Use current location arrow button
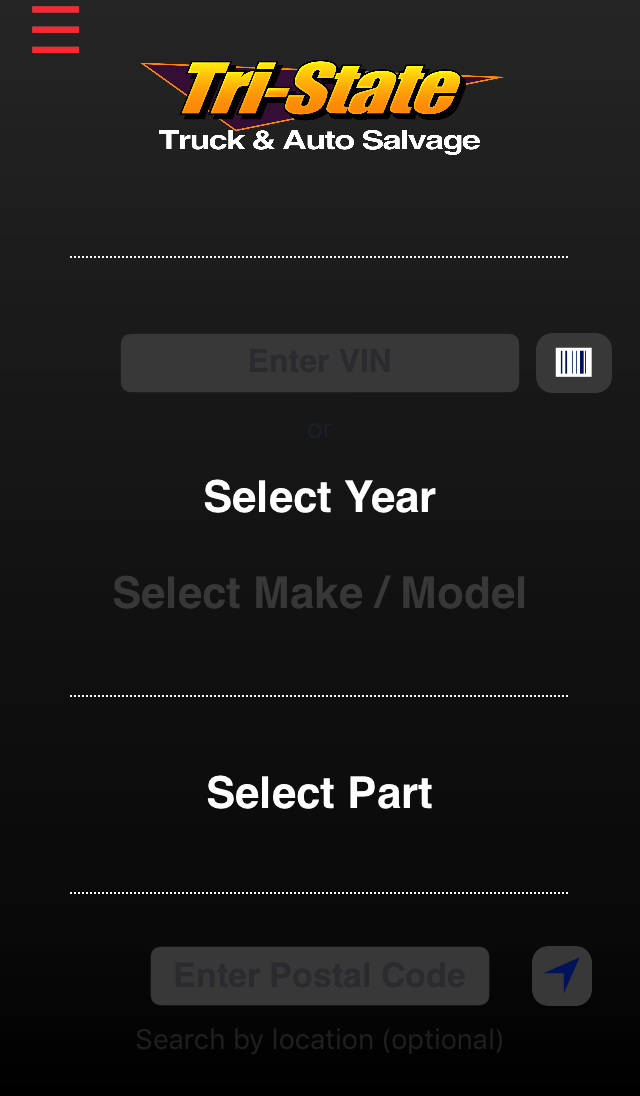 562,976
